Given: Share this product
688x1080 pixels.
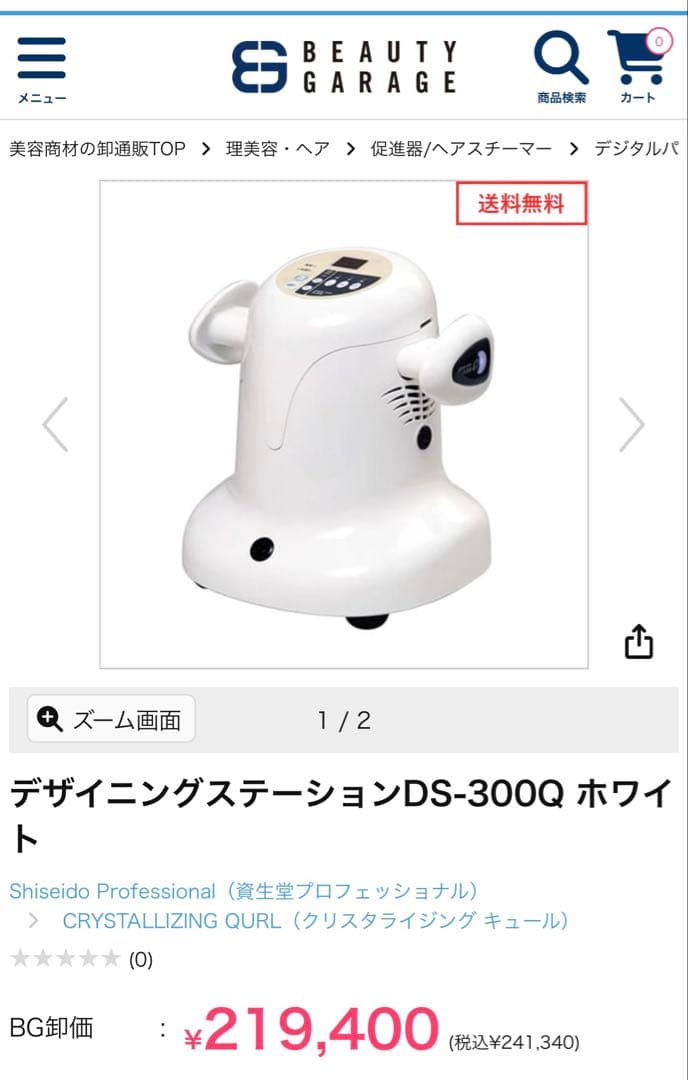Looking at the screenshot, I should [639, 641].
